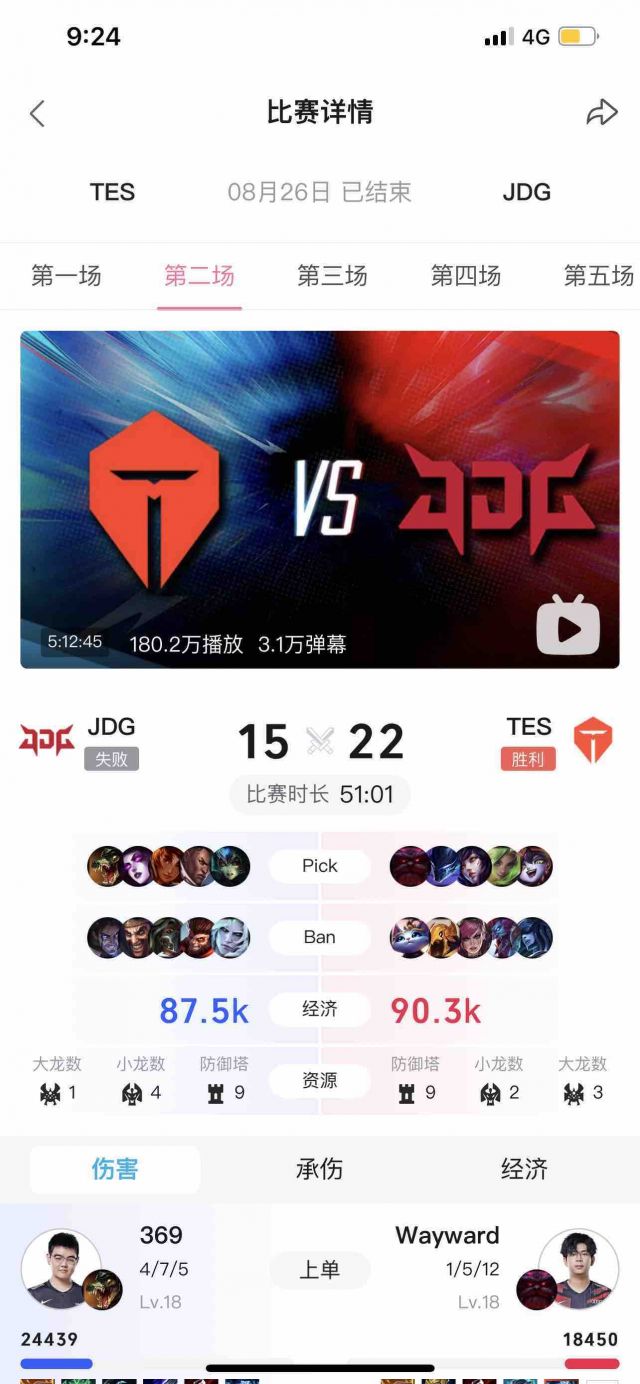Select the 第二场 game tab
640x1384 pixels.
(199, 276)
